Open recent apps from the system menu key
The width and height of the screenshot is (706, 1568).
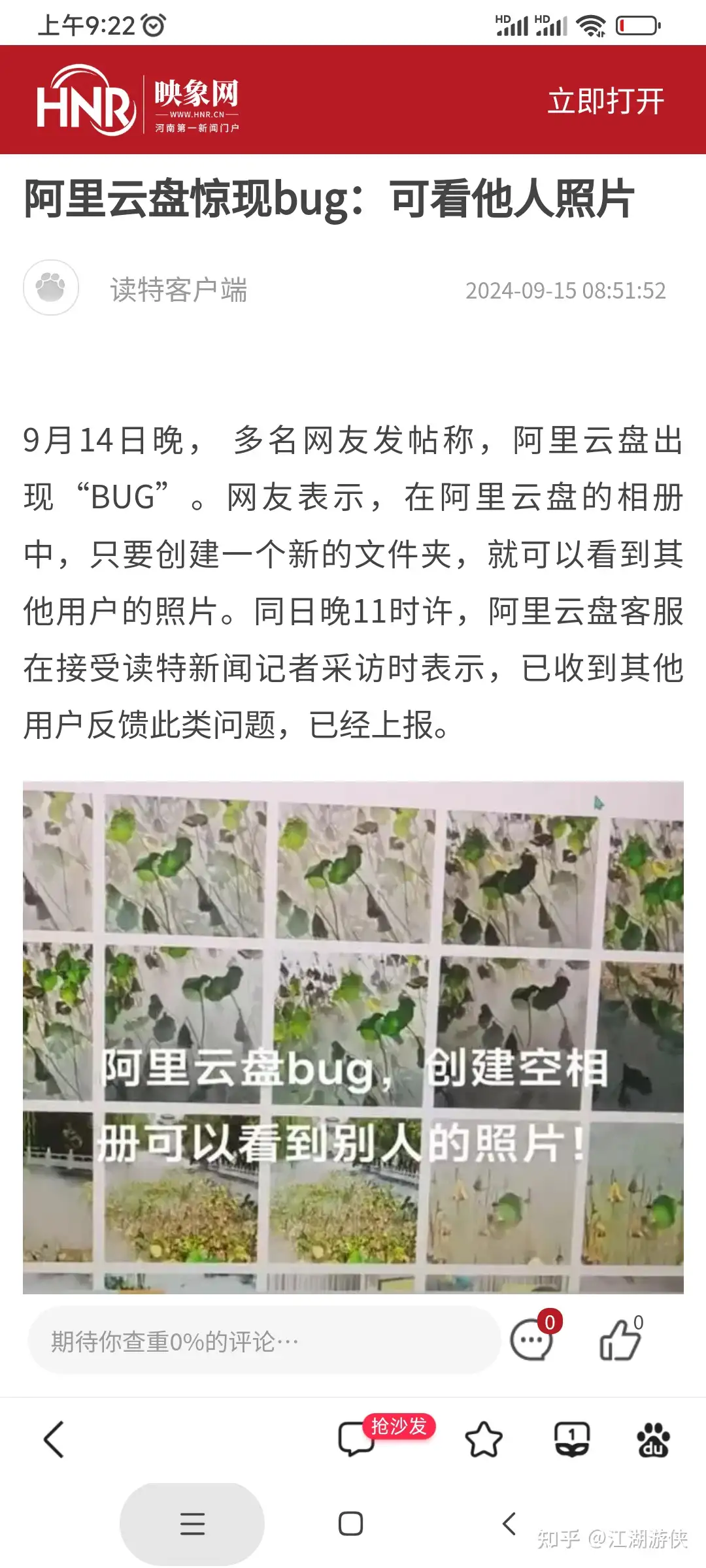pyautogui.click(x=192, y=1524)
